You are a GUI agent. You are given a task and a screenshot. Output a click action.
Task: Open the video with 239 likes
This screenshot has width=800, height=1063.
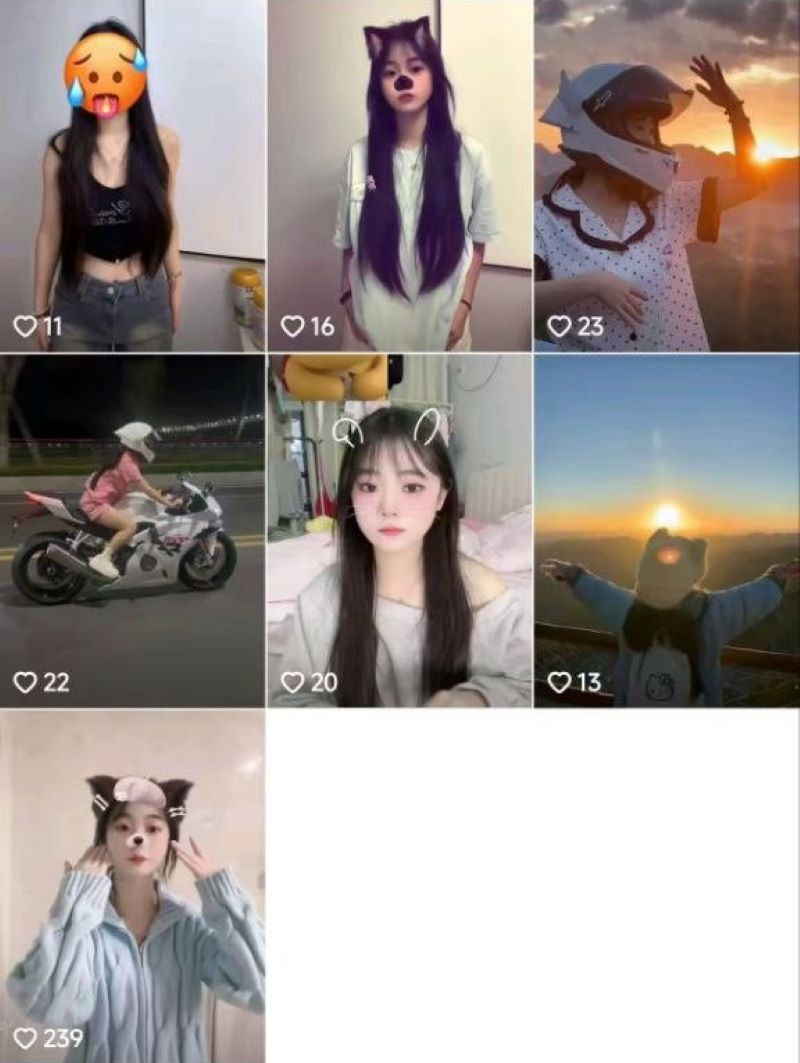pyautogui.click(x=132, y=886)
